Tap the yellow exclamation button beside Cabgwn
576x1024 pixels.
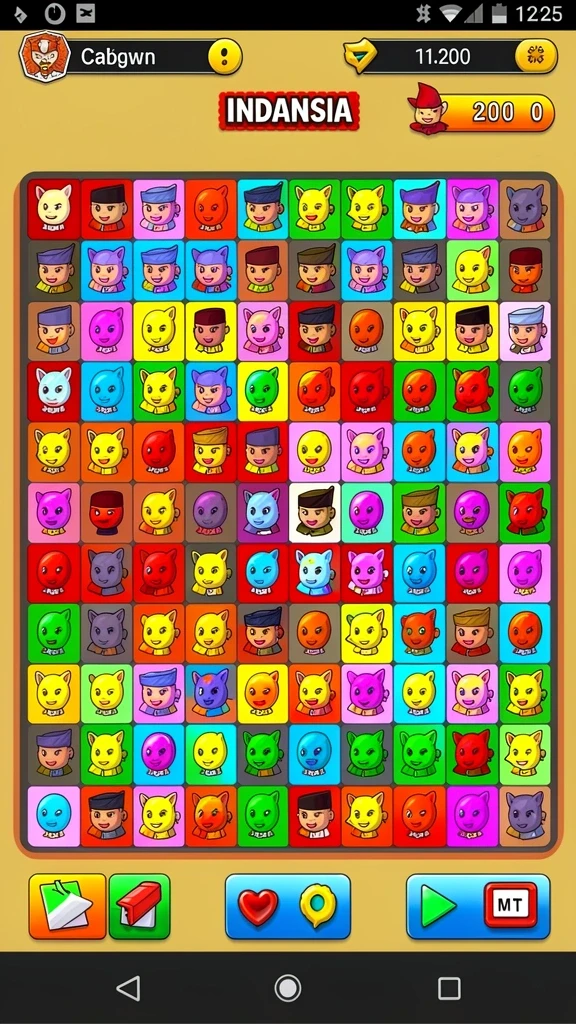pos(225,57)
